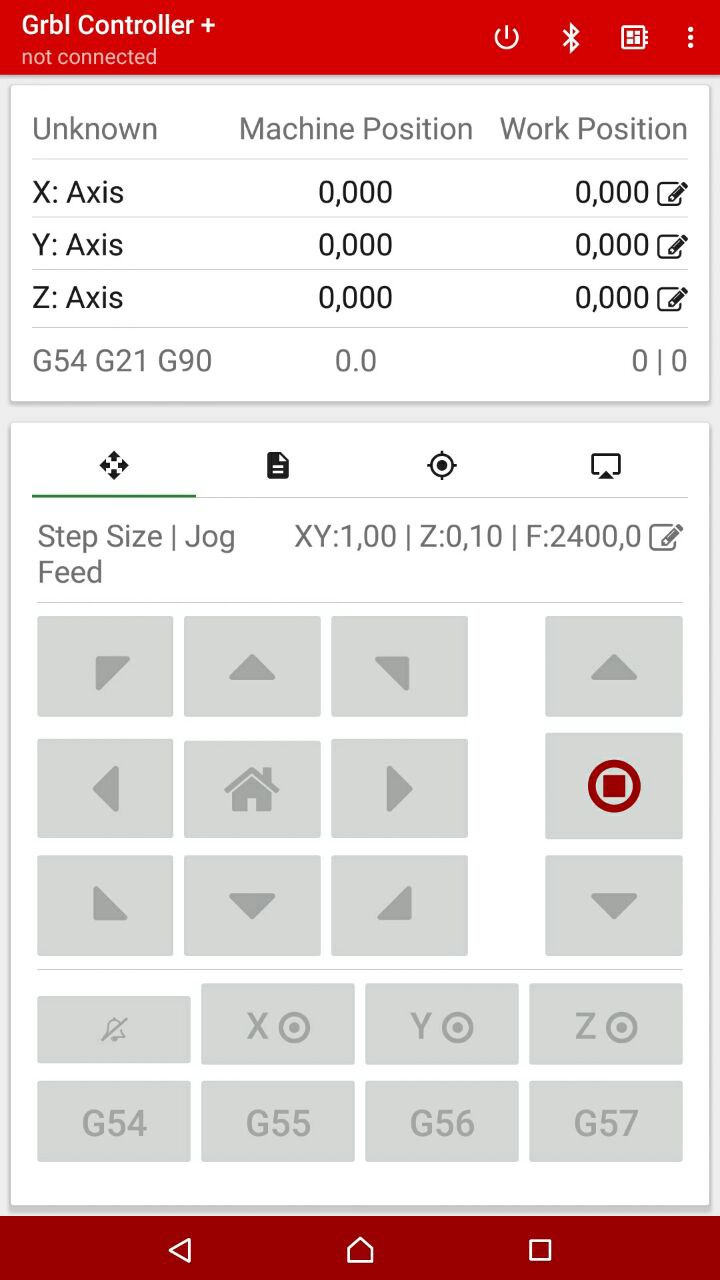Switch to the probing target tab
The image size is (720, 1280).
(442, 465)
